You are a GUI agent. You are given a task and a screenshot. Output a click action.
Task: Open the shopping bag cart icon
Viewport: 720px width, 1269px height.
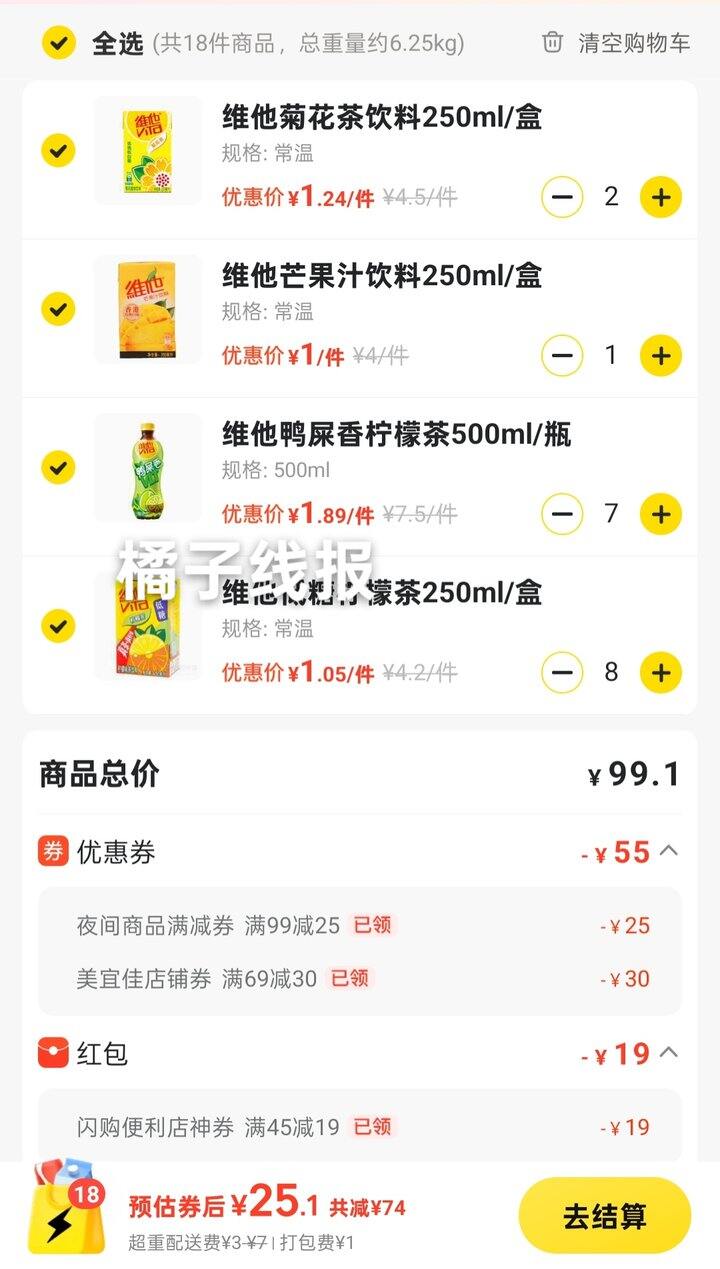tap(67, 1210)
